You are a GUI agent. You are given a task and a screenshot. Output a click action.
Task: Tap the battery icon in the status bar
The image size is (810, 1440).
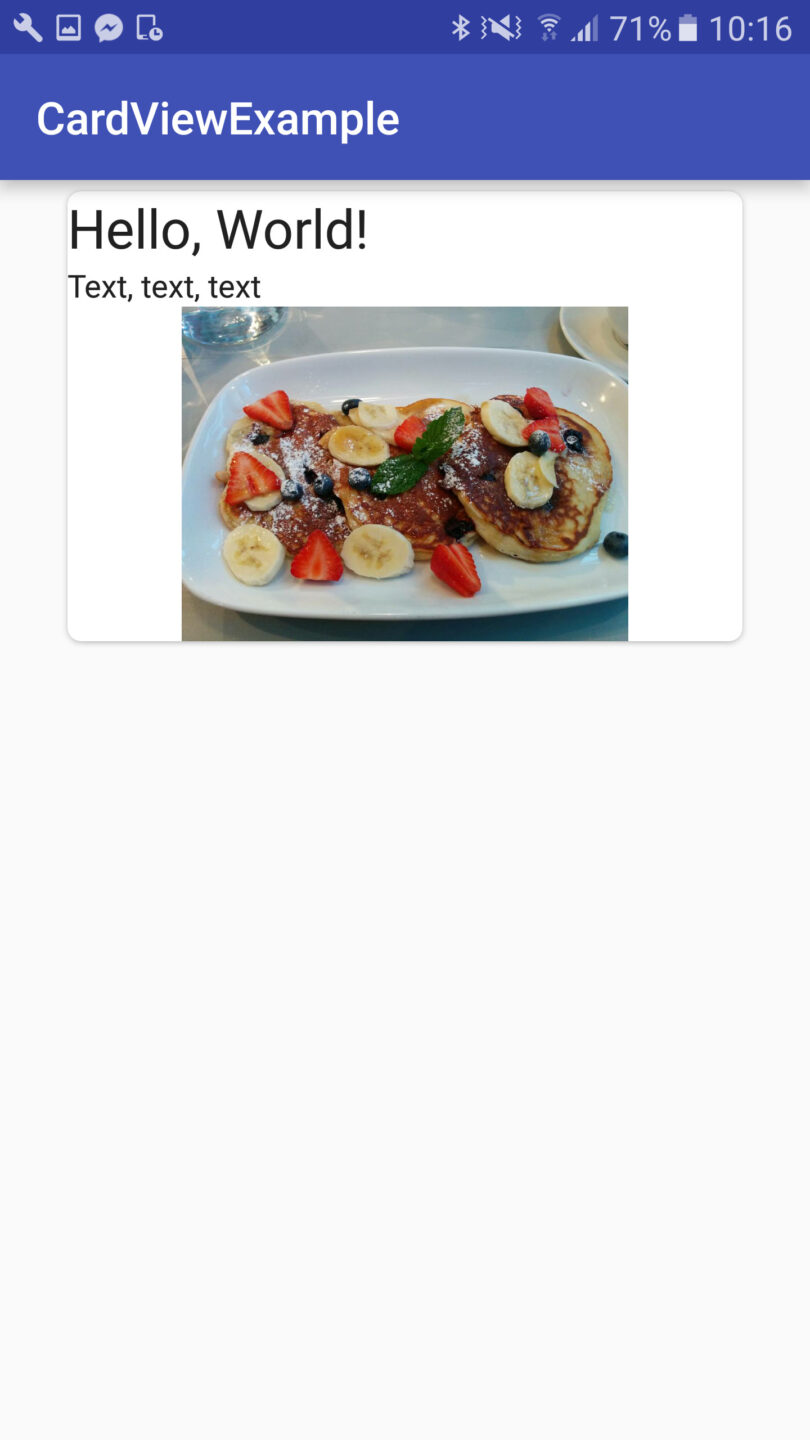[x=688, y=27]
